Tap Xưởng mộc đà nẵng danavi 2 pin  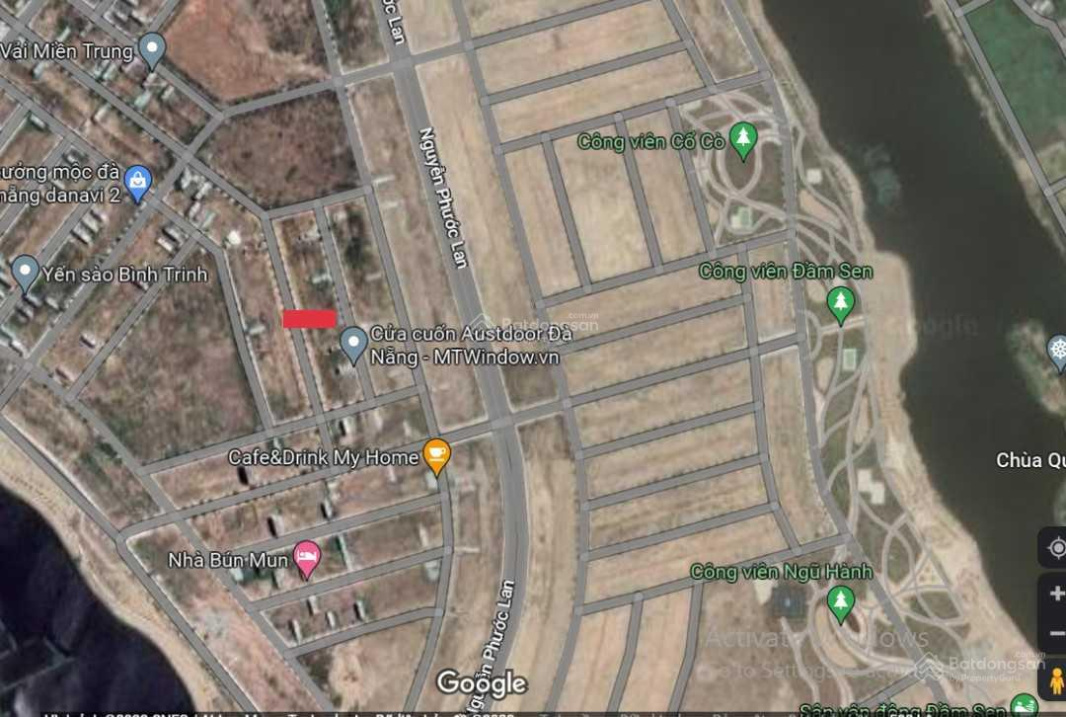(139, 181)
